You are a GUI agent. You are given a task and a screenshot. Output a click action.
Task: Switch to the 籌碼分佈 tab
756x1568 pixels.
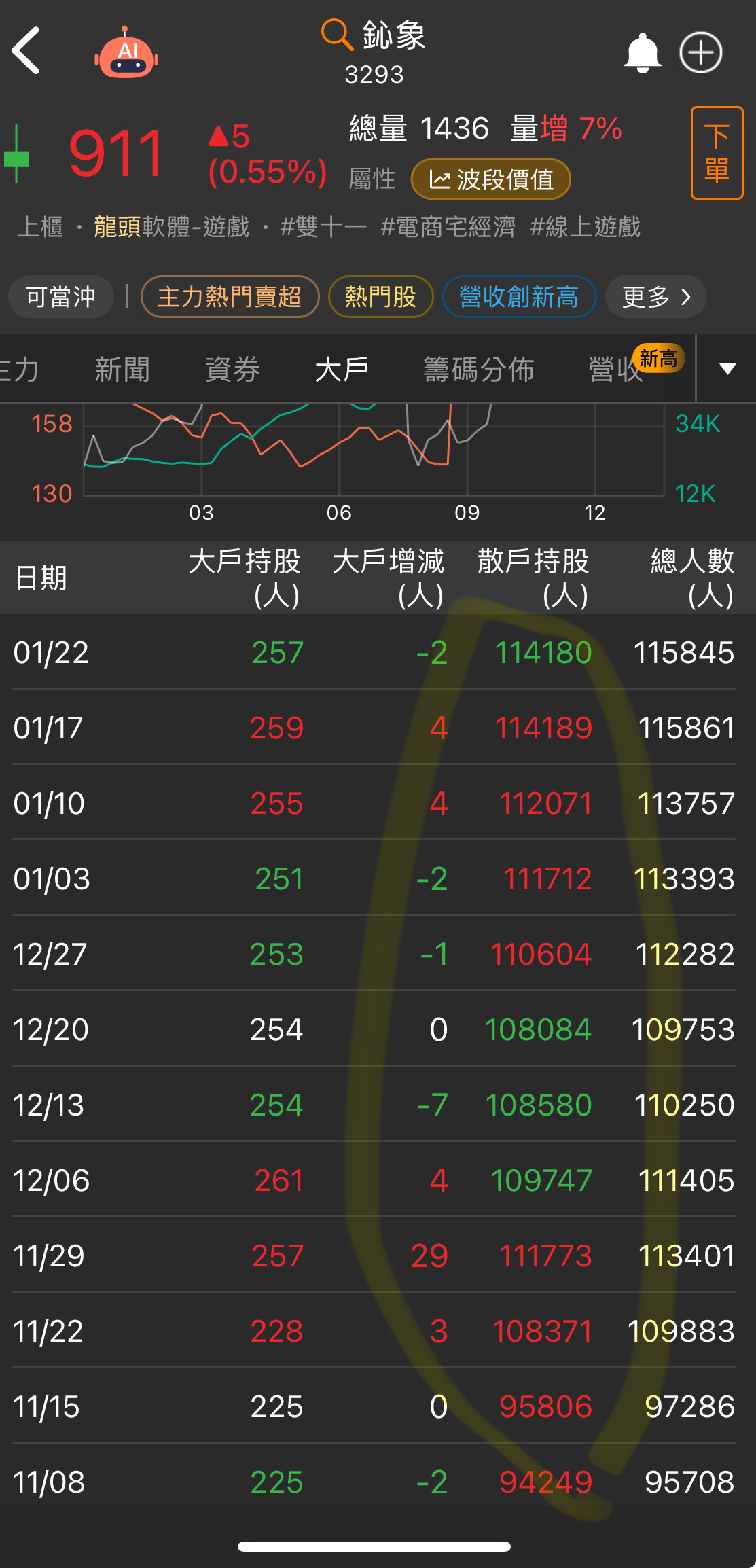[479, 370]
